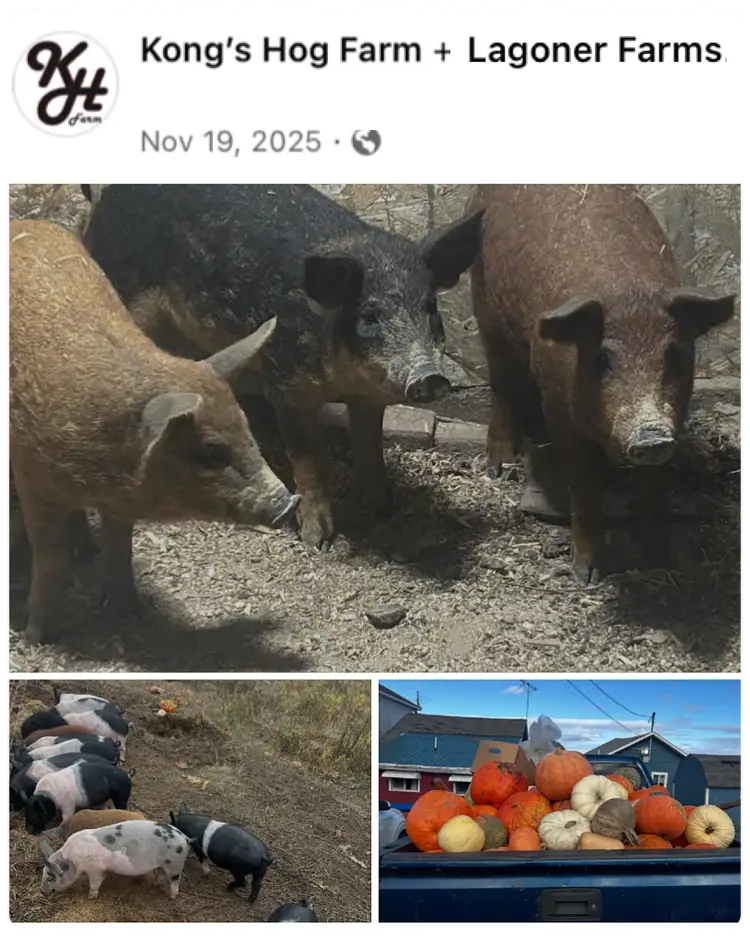Image resolution: width=750 pixels, height=938 pixels.
Task: Open the Kong's Hog Farm profile picture
Action: [x=65, y=84]
